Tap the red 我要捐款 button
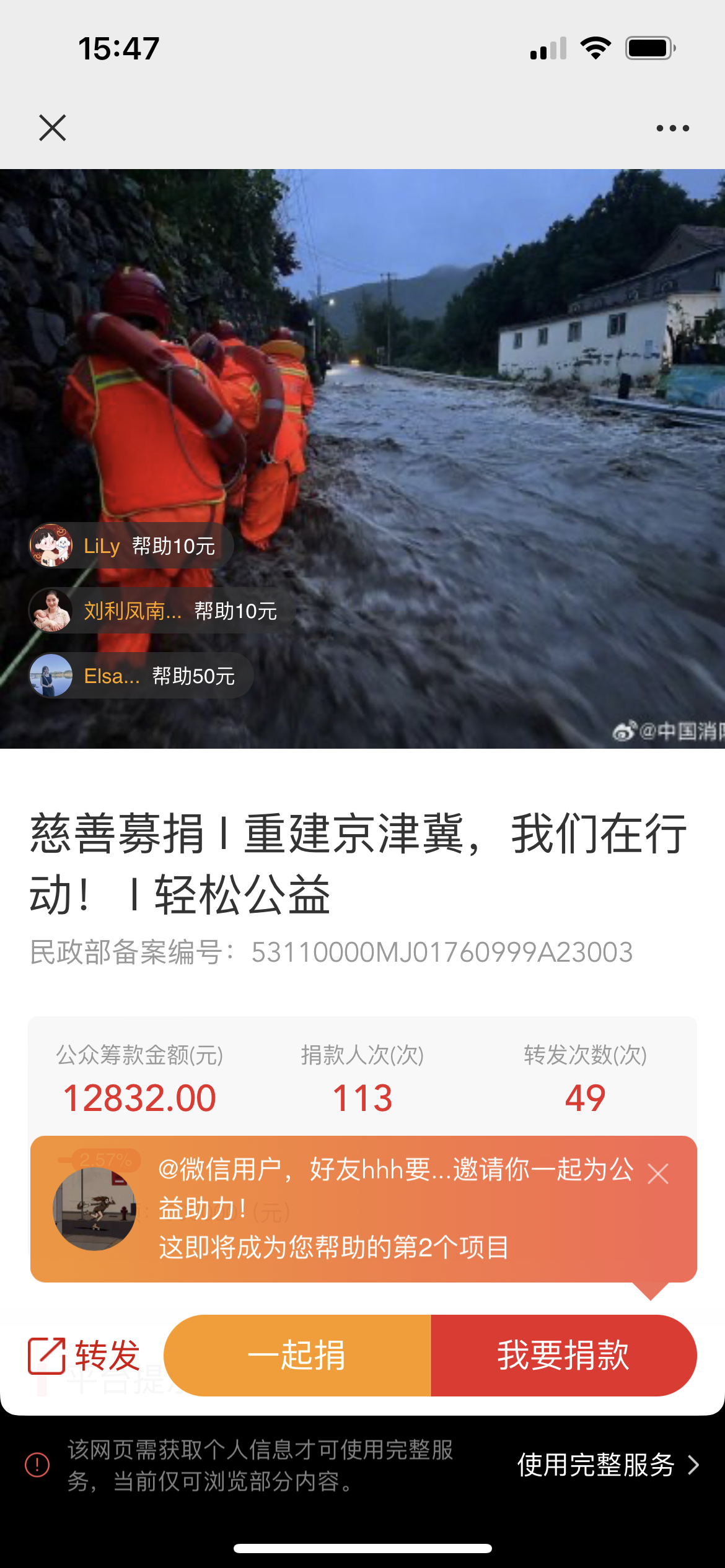Image resolution: width=725 pixels, height=1568 pixels. (x=563, y=1355)
